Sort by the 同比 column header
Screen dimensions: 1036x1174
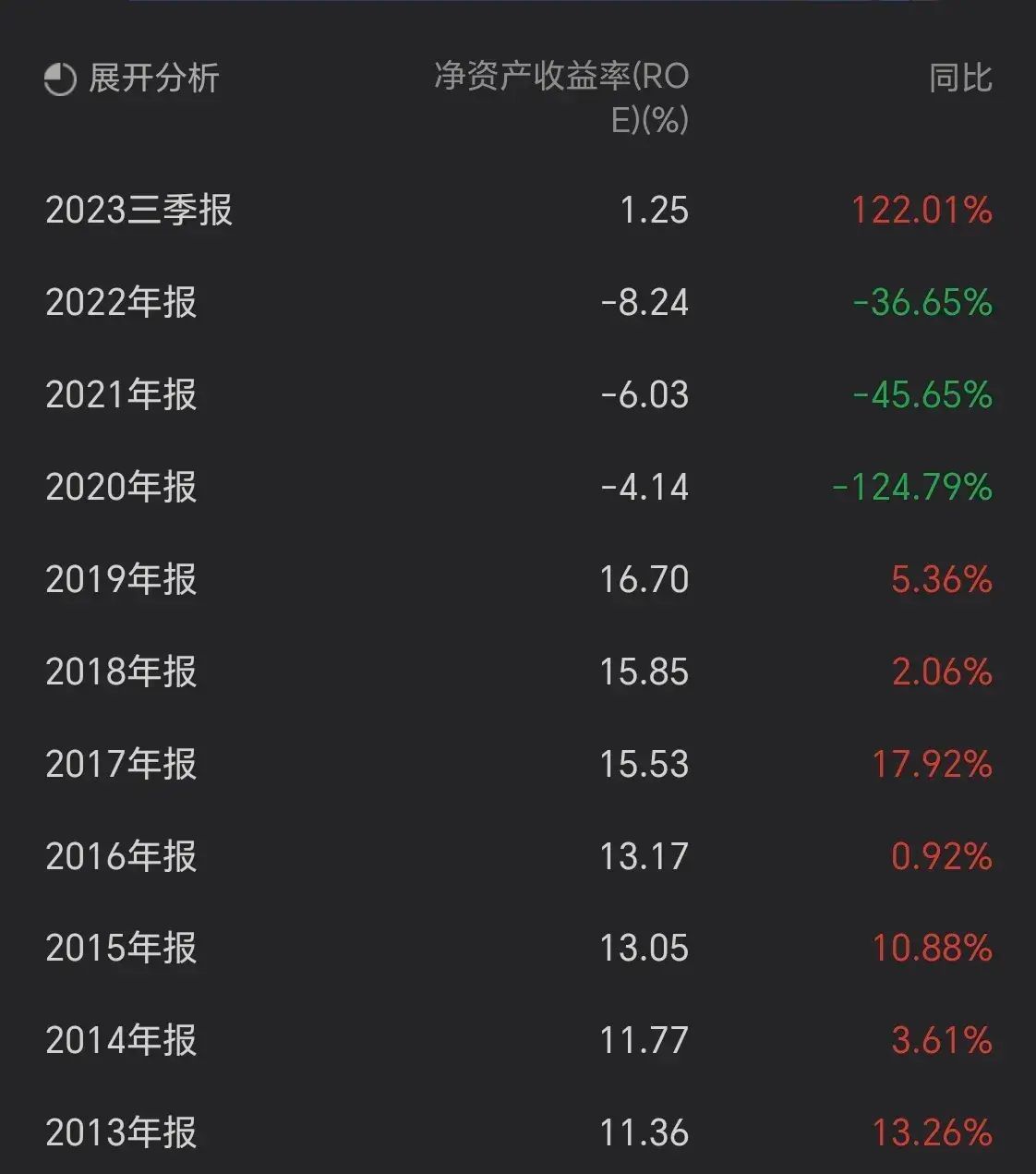pos(963,80)
